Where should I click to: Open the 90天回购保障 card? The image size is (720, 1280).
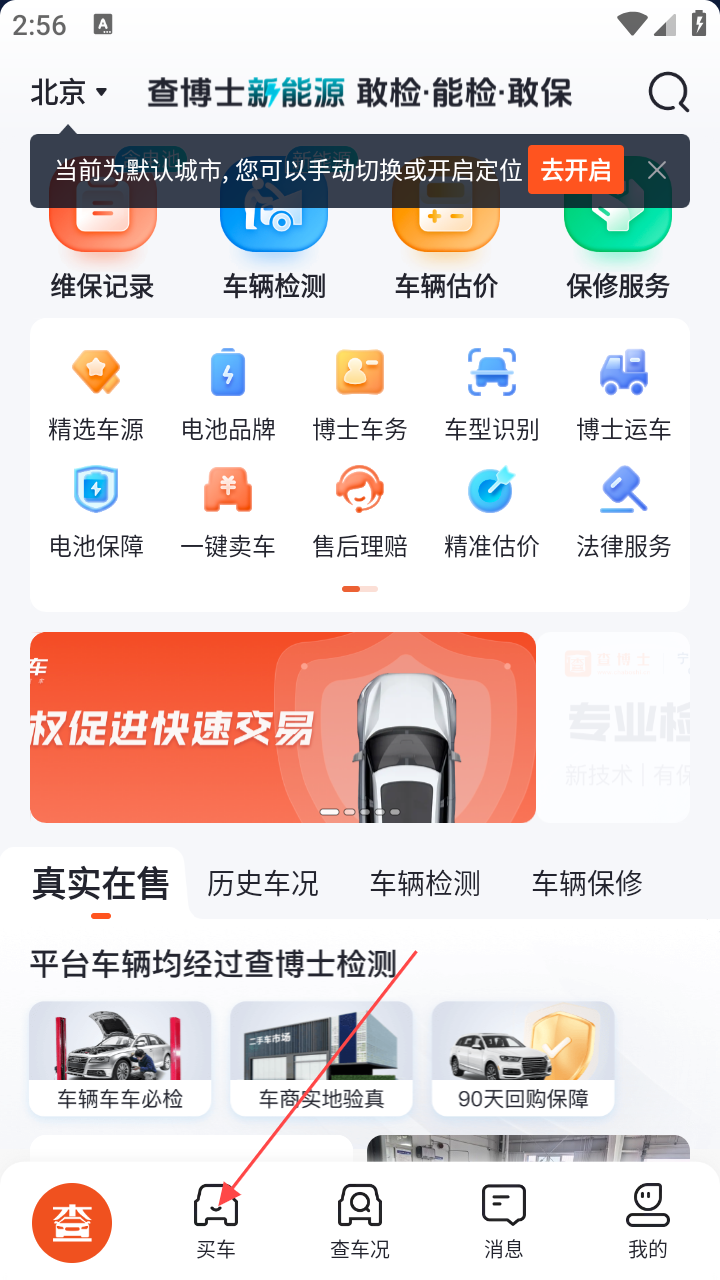tap(523, 1058)
